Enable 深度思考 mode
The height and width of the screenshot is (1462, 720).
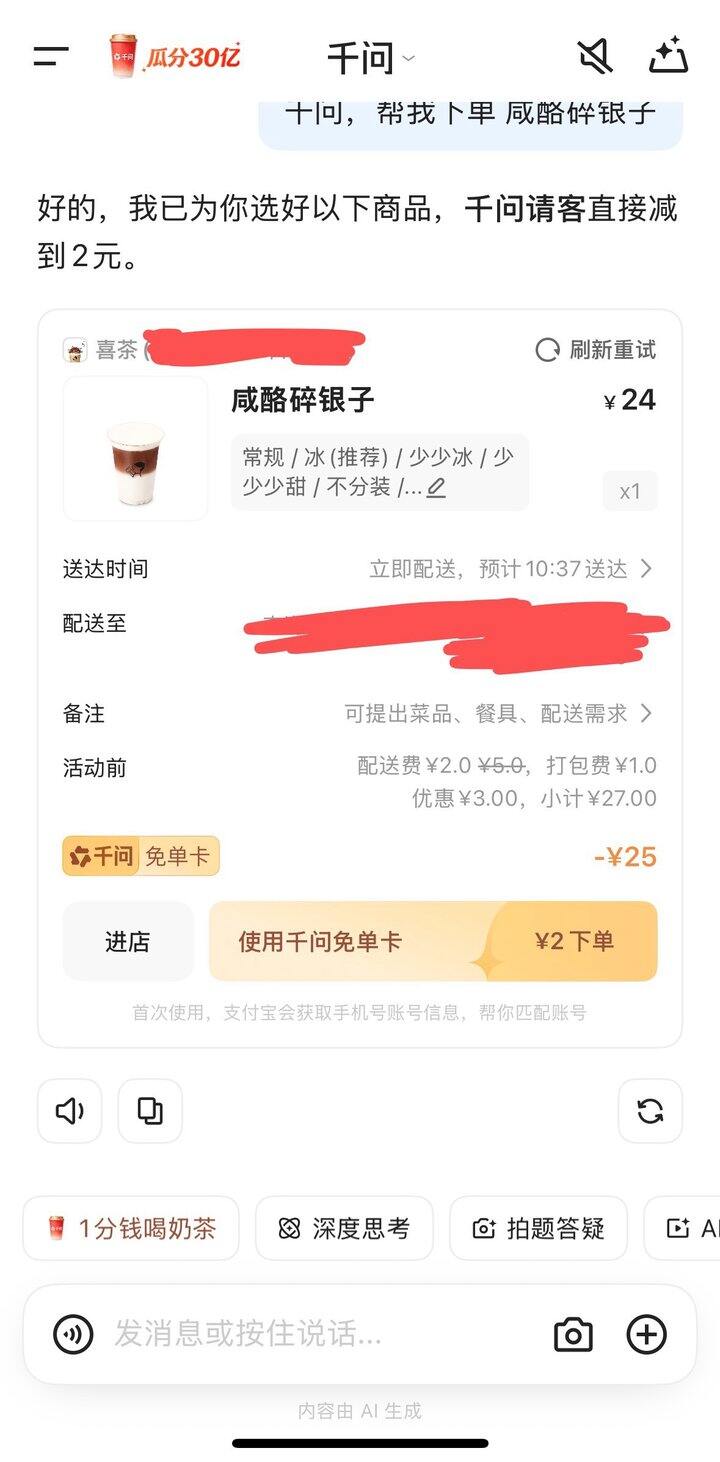(x=344, y=1228)
